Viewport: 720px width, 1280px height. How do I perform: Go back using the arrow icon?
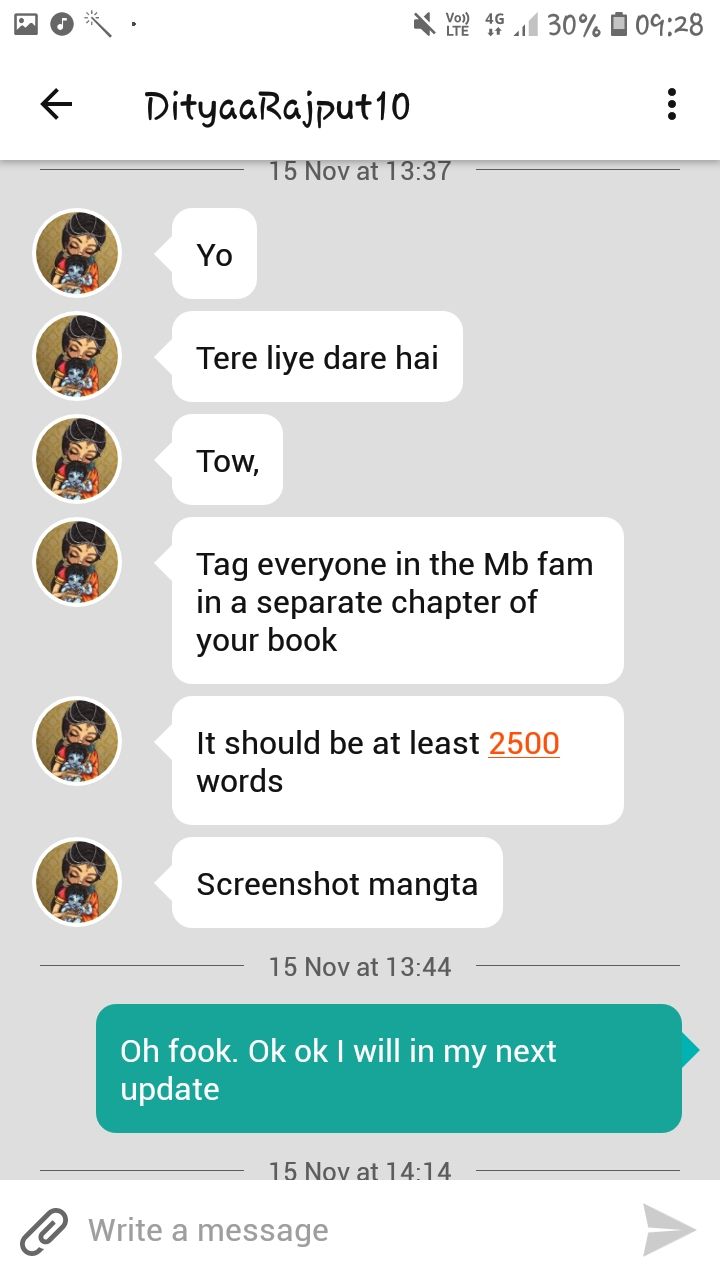(x=56, y=105)
